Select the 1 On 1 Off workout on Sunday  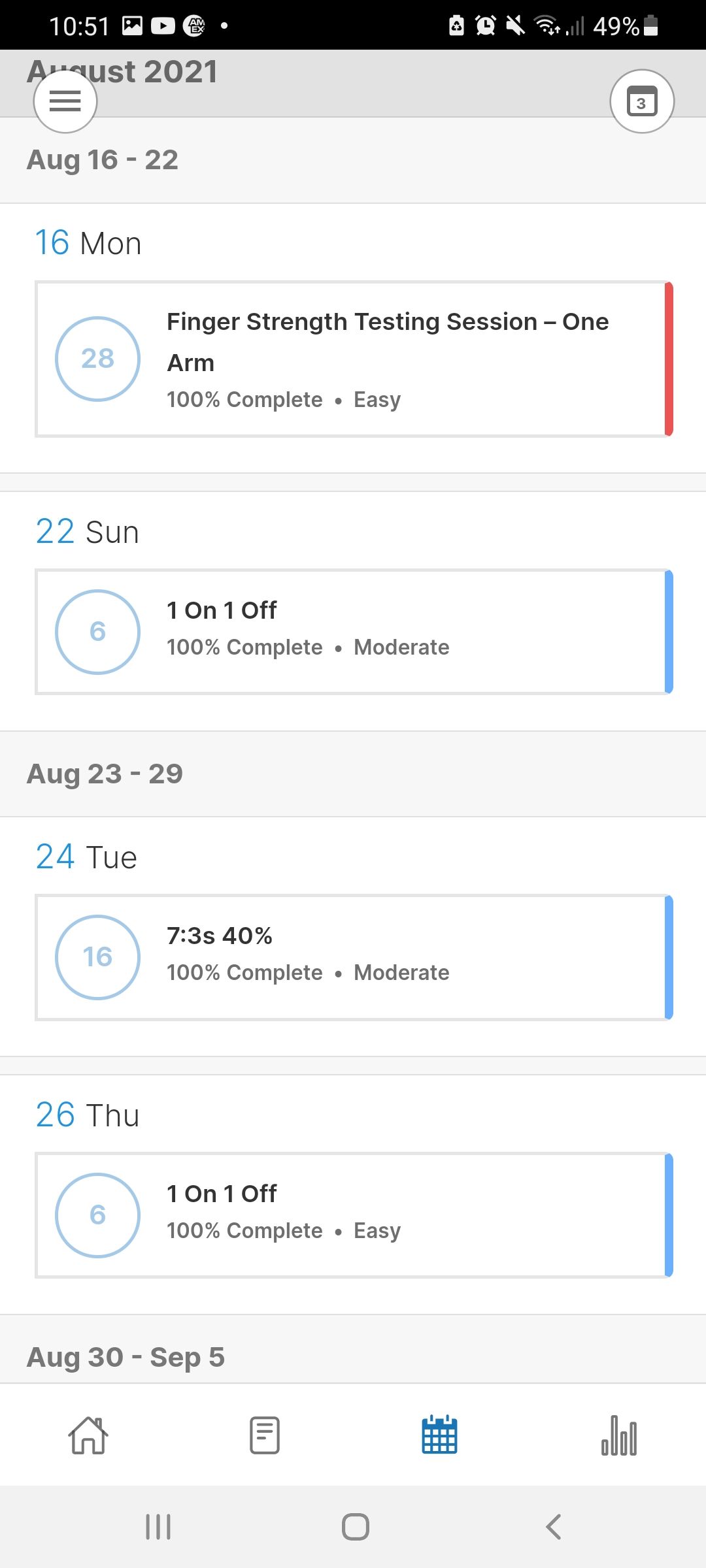click(353, 630)
